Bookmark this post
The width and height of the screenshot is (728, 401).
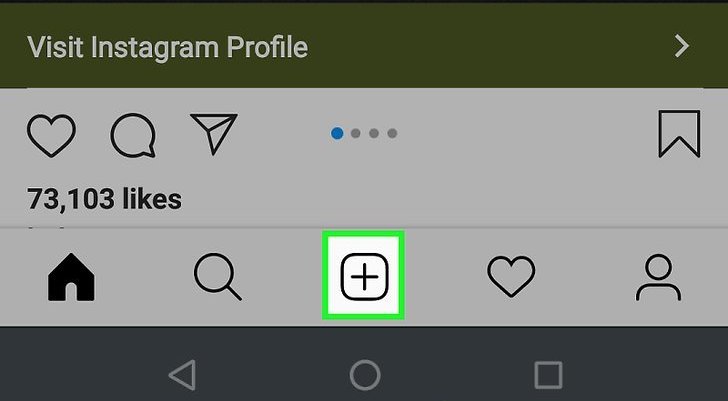tap(679, 134)
